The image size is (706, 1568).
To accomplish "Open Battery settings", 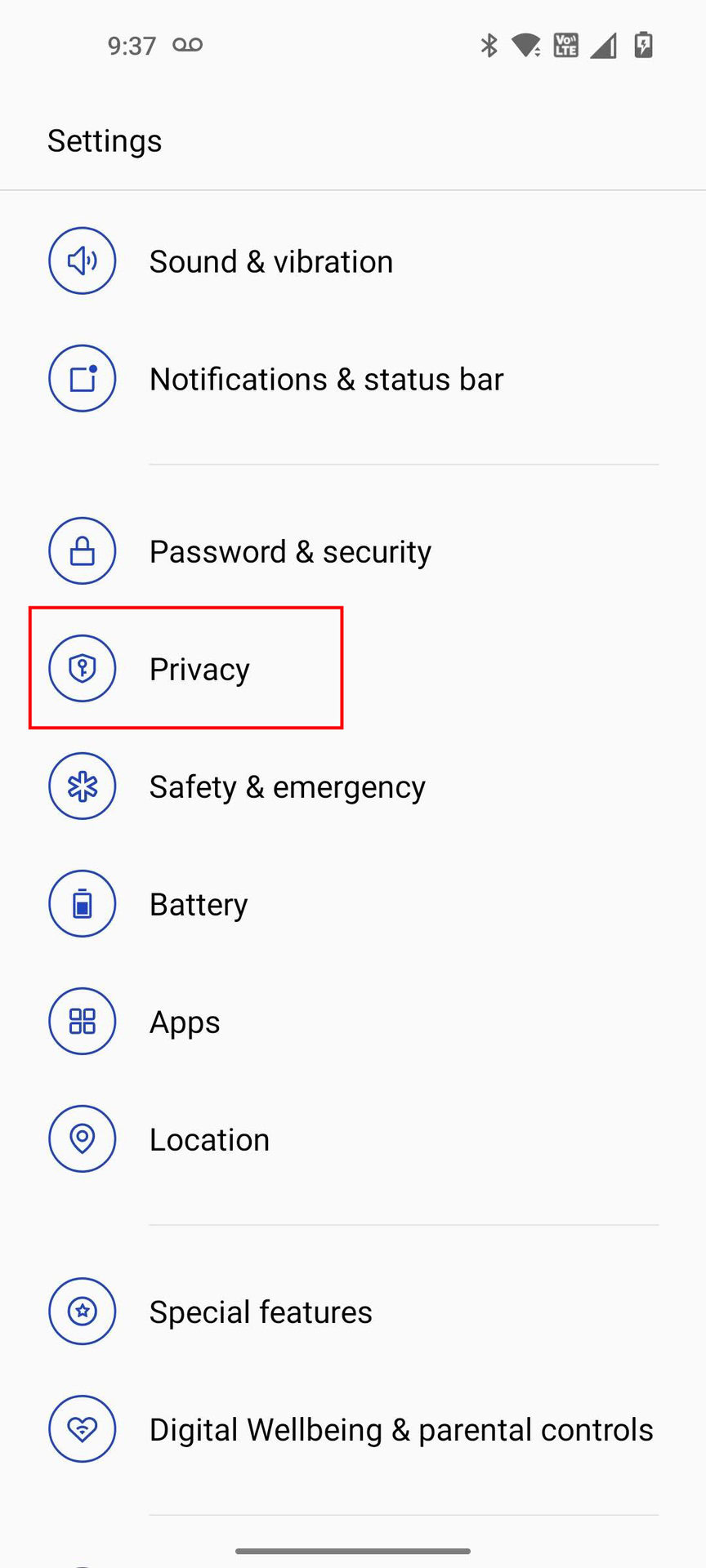I will (x=353, y=904).
